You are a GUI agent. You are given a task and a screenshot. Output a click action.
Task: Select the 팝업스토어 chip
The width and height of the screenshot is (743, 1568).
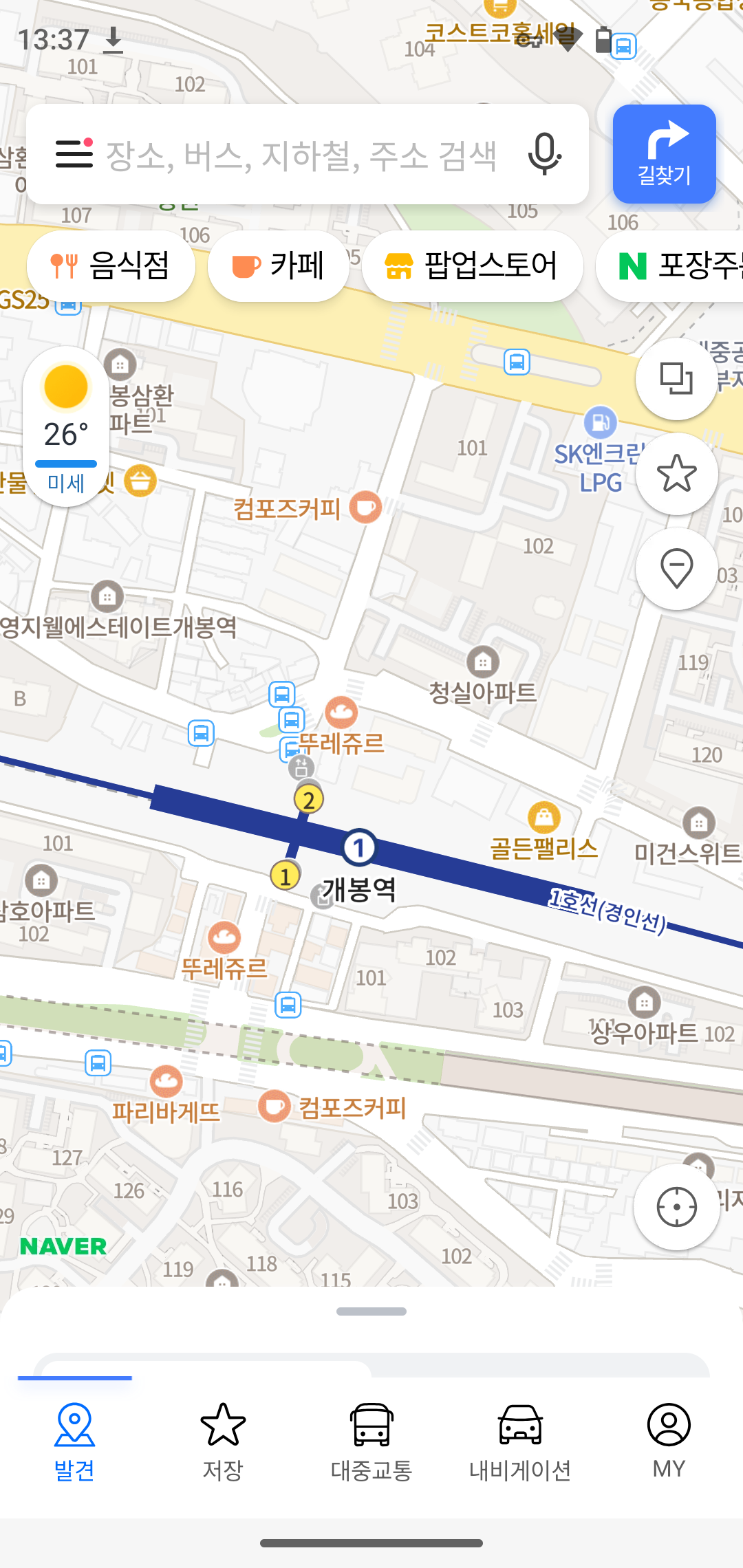coord(473,266)
